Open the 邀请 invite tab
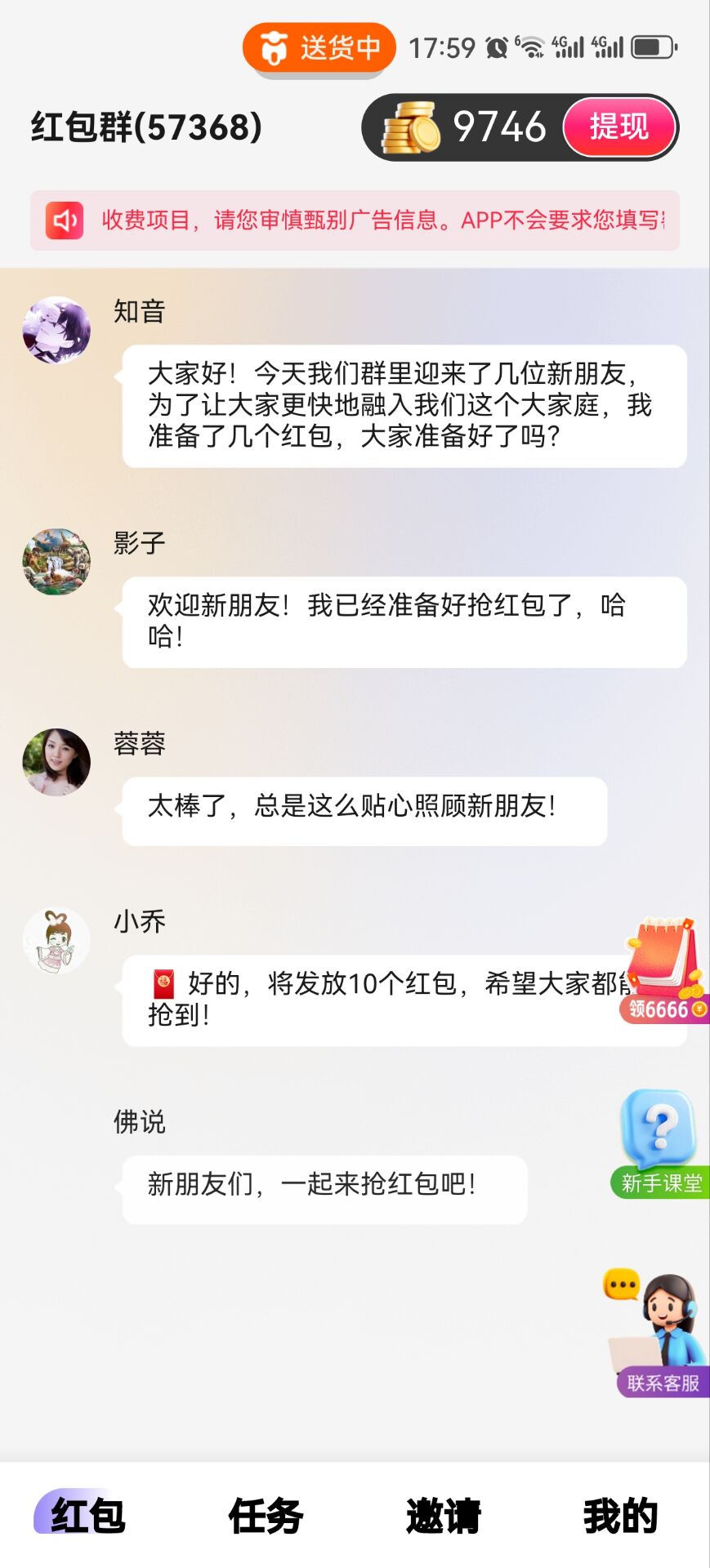The width and height of the screenshot is (710, 1568). pyautogui.click(x=444, y=1517)
